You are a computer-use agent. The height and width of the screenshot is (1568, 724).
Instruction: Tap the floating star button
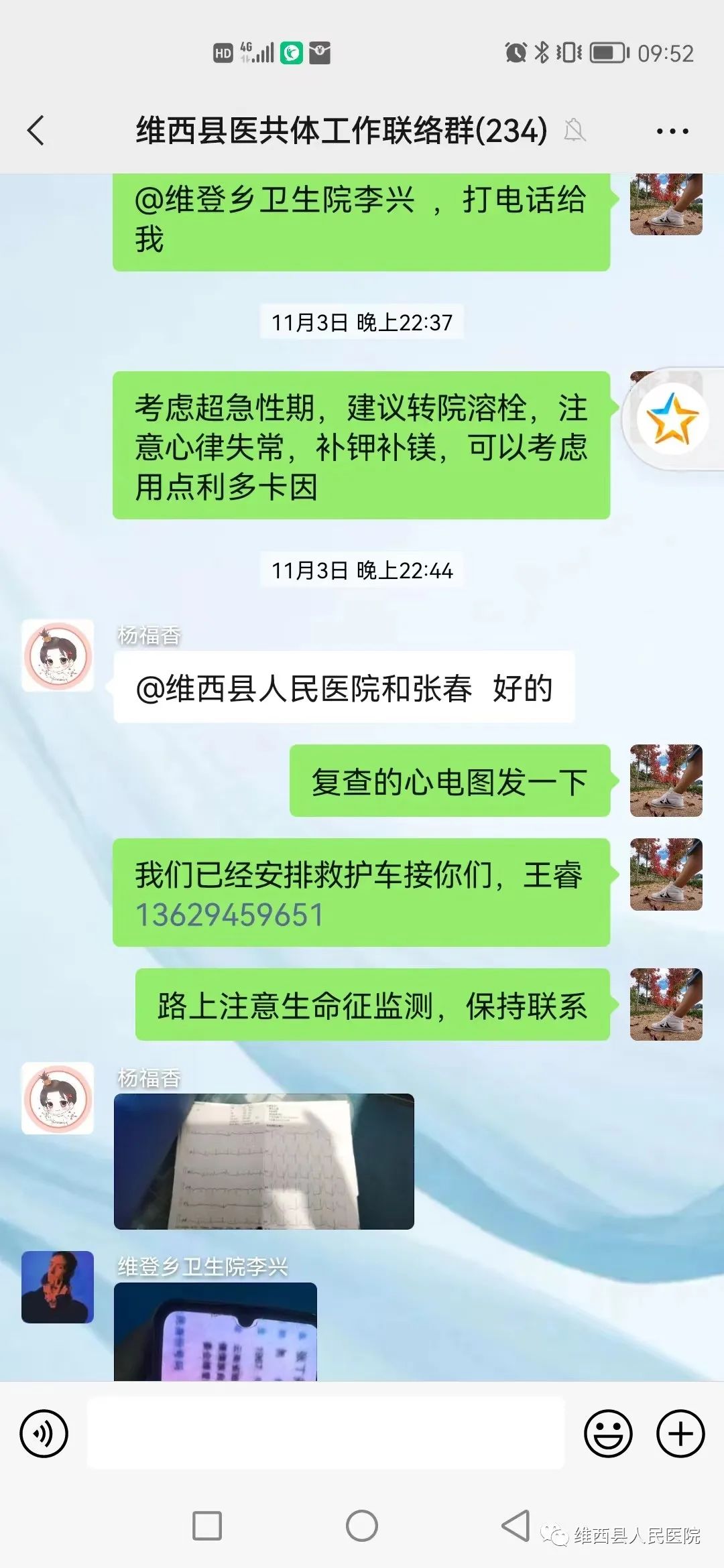pyautogui.click(x=672, y=419)
